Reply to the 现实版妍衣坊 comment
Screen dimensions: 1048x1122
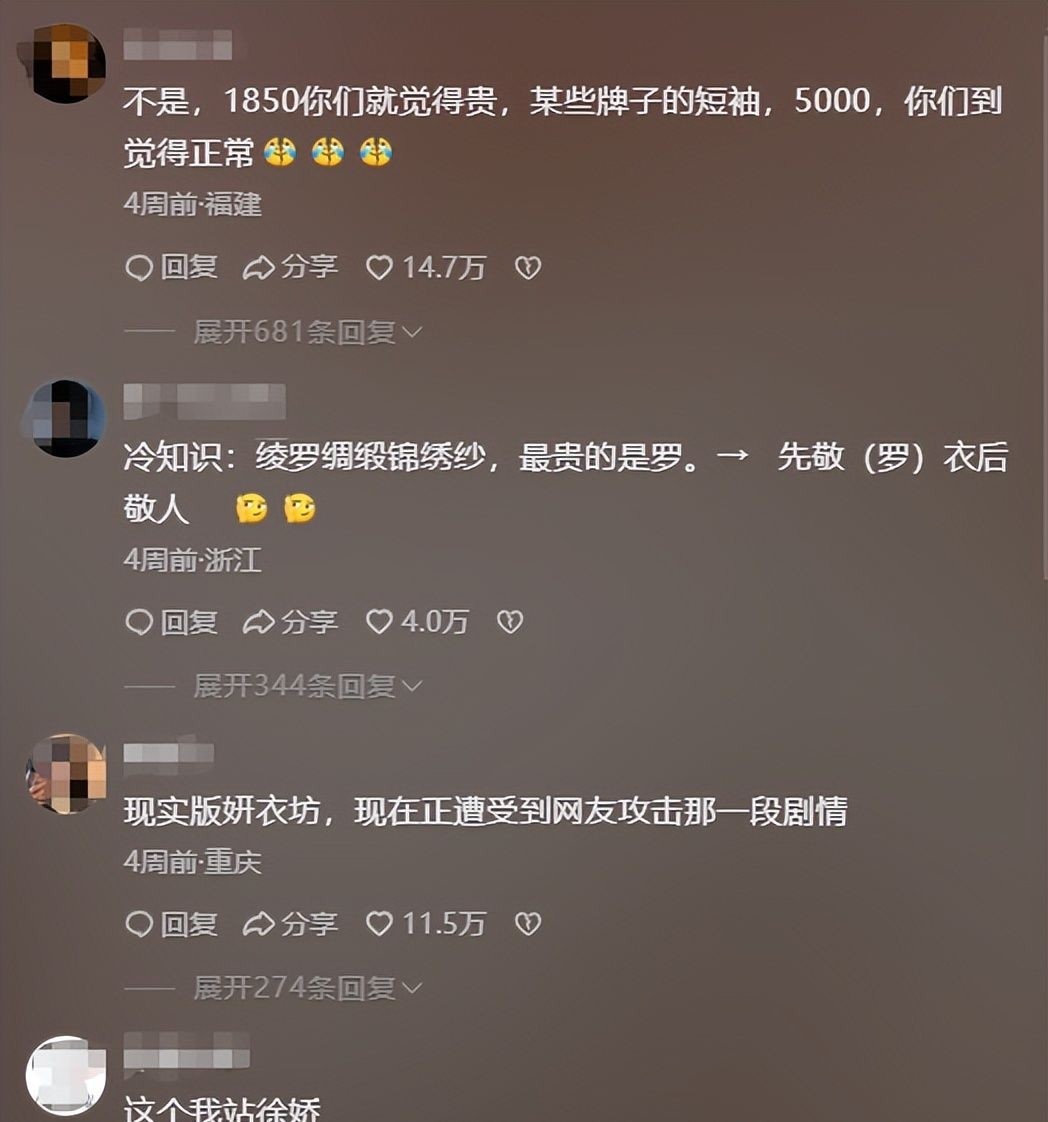(170, 923)
